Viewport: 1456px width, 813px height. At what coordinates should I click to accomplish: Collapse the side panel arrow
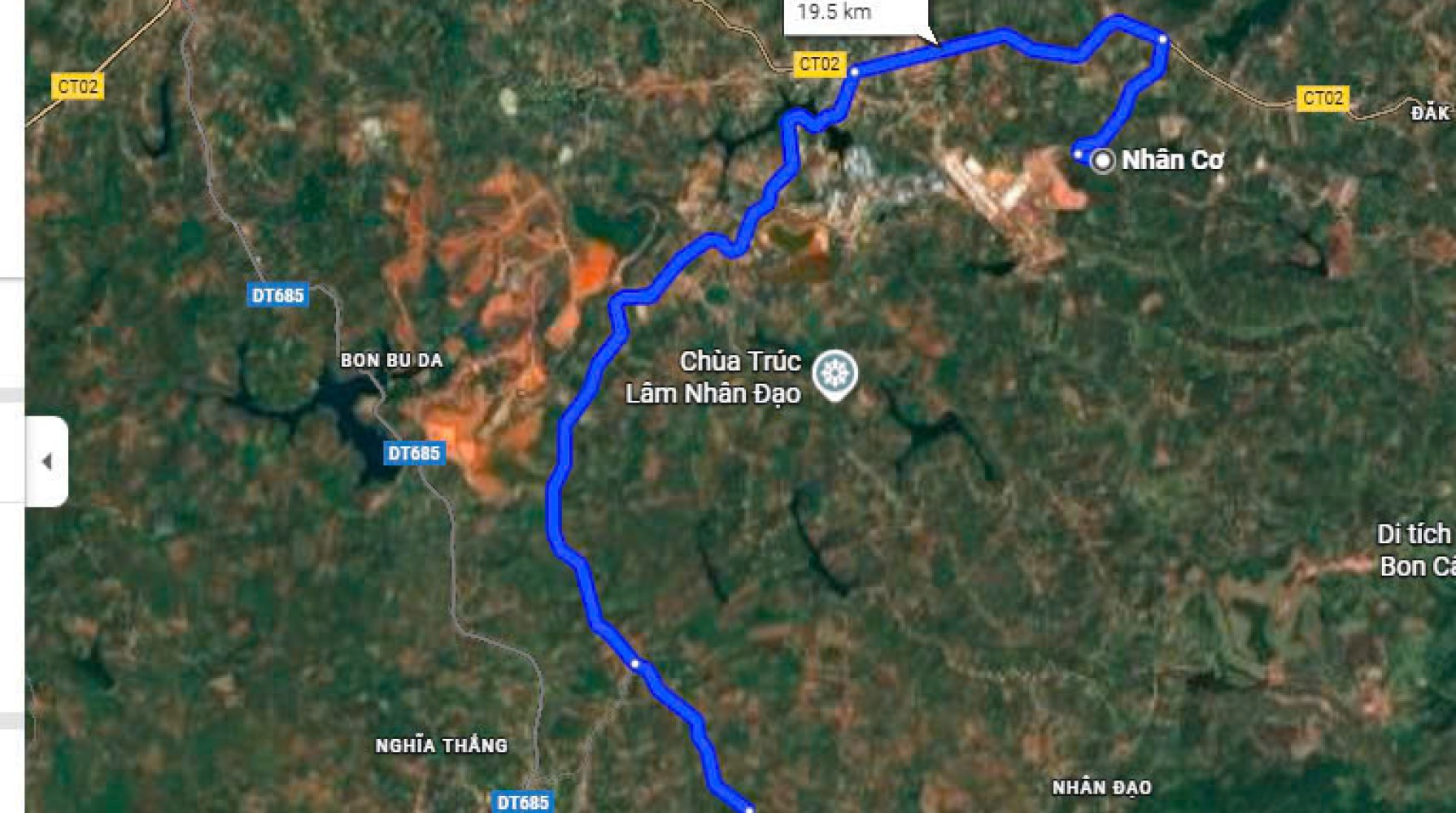(46, 461)
